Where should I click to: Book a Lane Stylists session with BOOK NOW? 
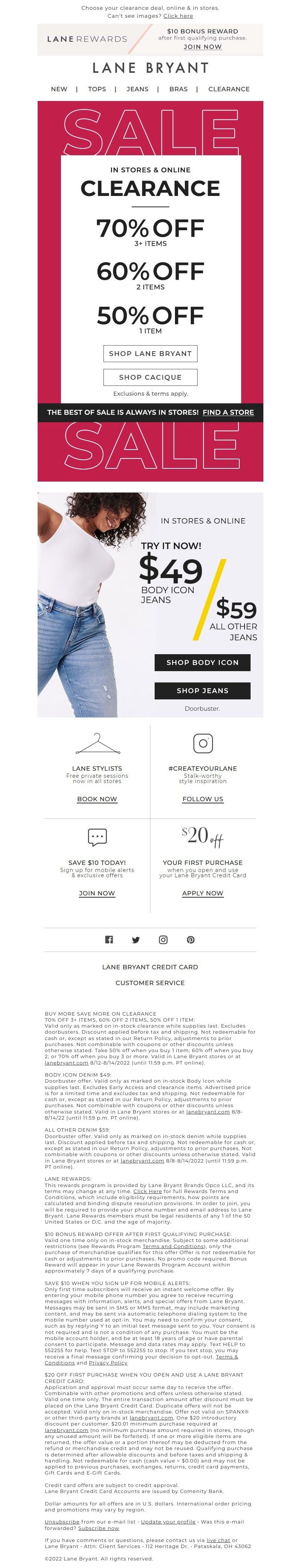(97, 799)
